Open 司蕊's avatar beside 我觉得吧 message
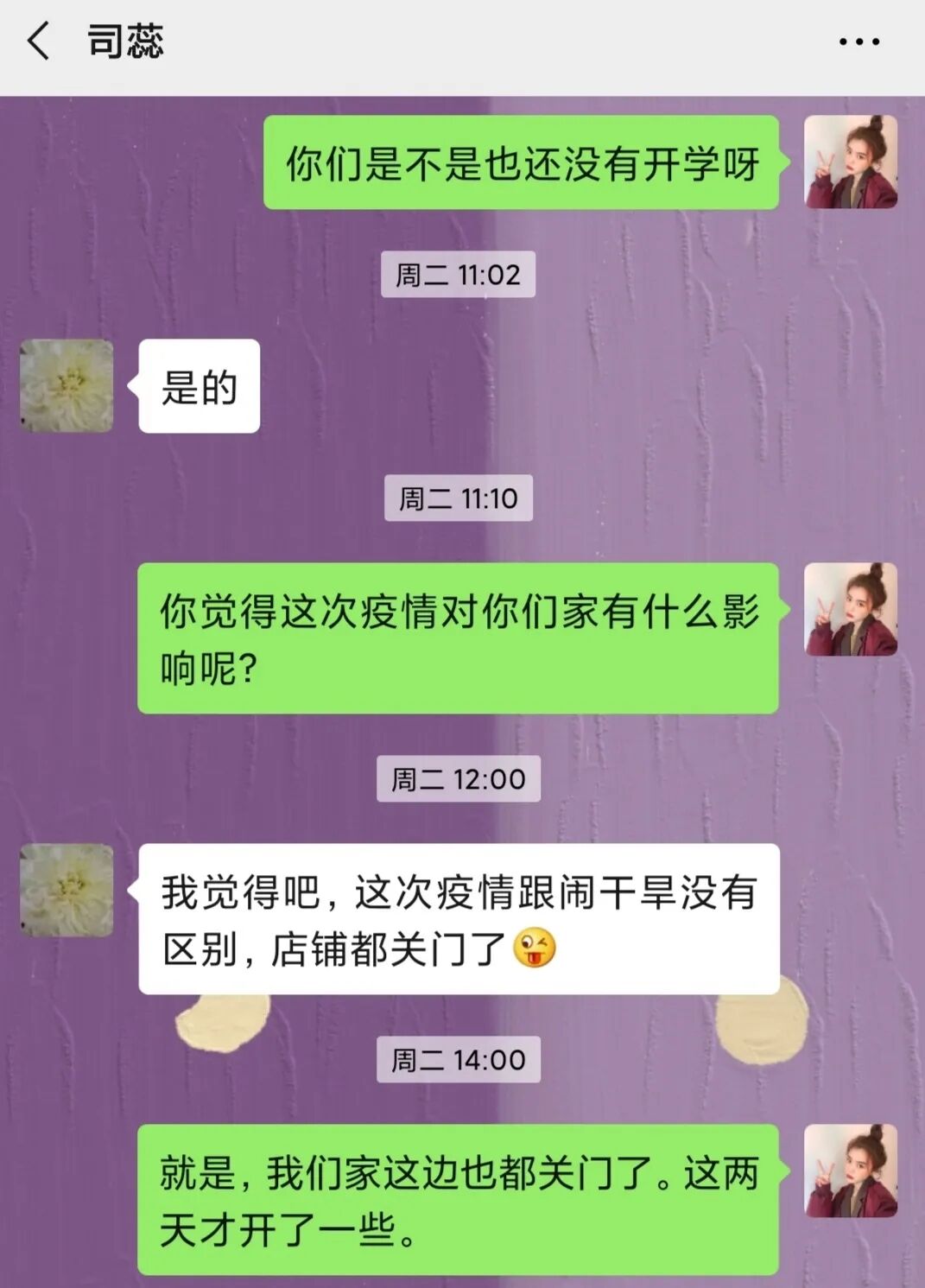The height and width of the screenshot is (1288, 925). pyautogui.click(x=67, y=890)
